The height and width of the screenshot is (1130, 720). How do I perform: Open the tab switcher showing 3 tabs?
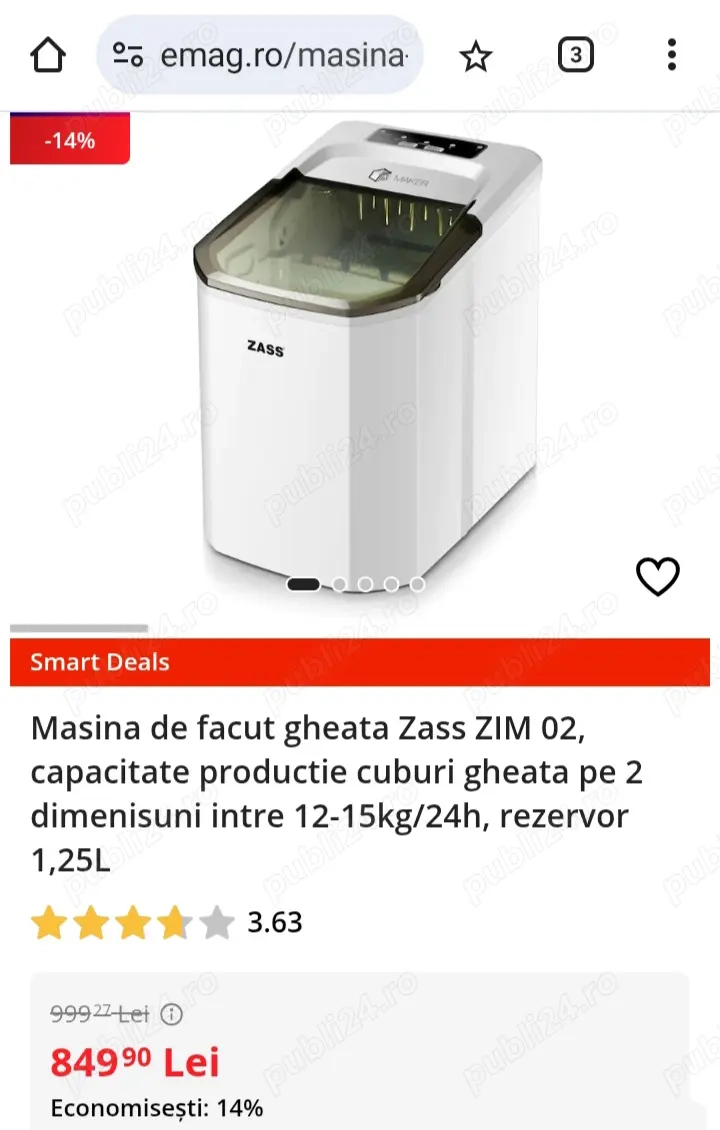(x=575, y=56)
